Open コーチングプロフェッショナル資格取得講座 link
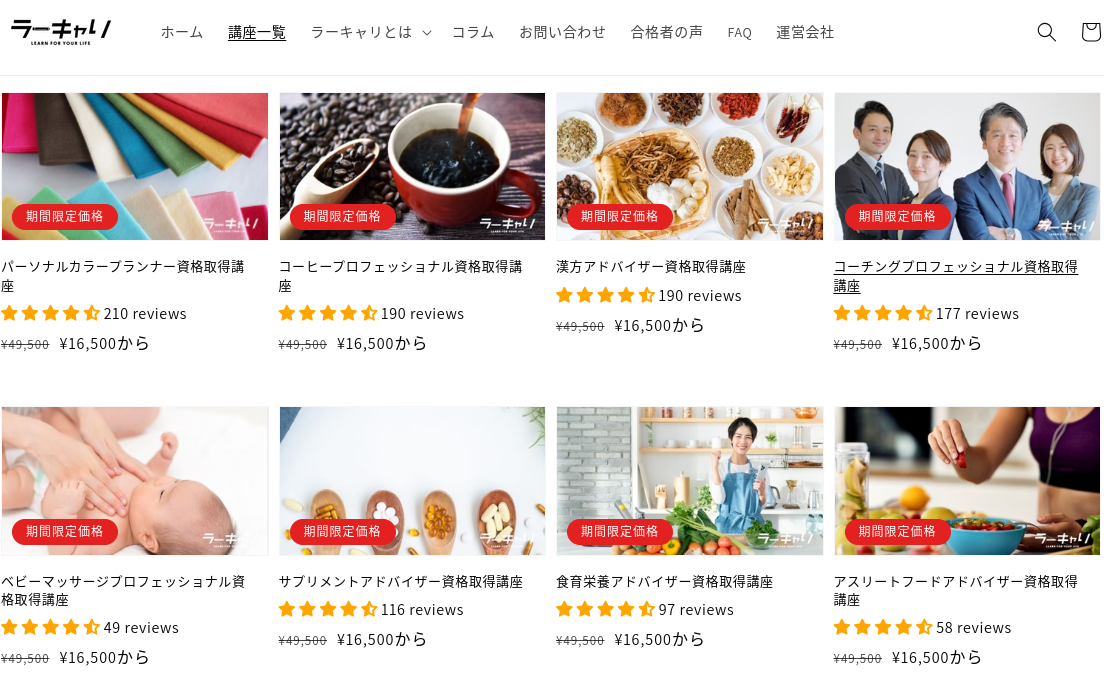This screenshot has width=1104, height=676. coord(955,276)
